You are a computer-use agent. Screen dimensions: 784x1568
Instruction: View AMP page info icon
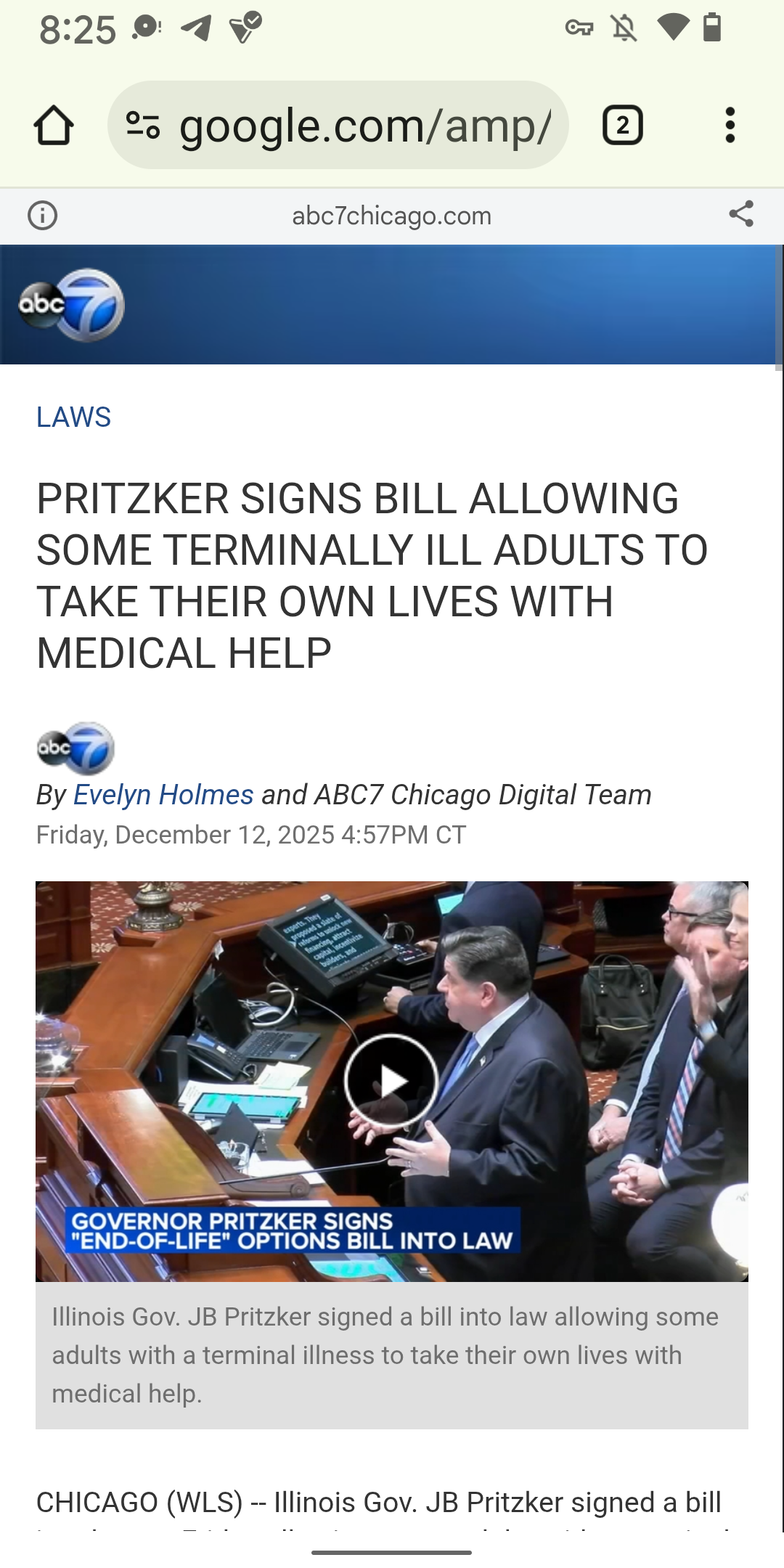tap(42, 216)
